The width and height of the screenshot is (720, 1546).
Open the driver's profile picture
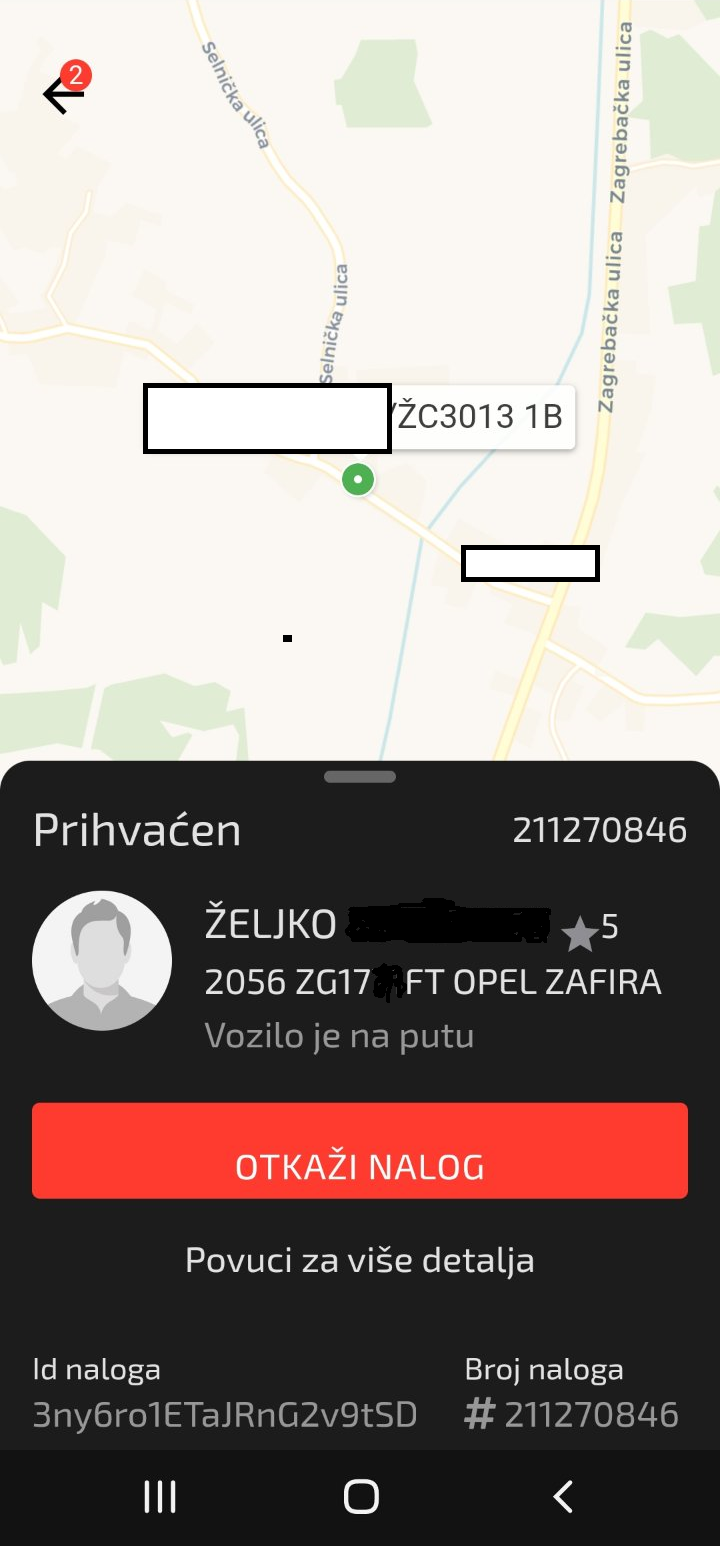pos(102,961)
